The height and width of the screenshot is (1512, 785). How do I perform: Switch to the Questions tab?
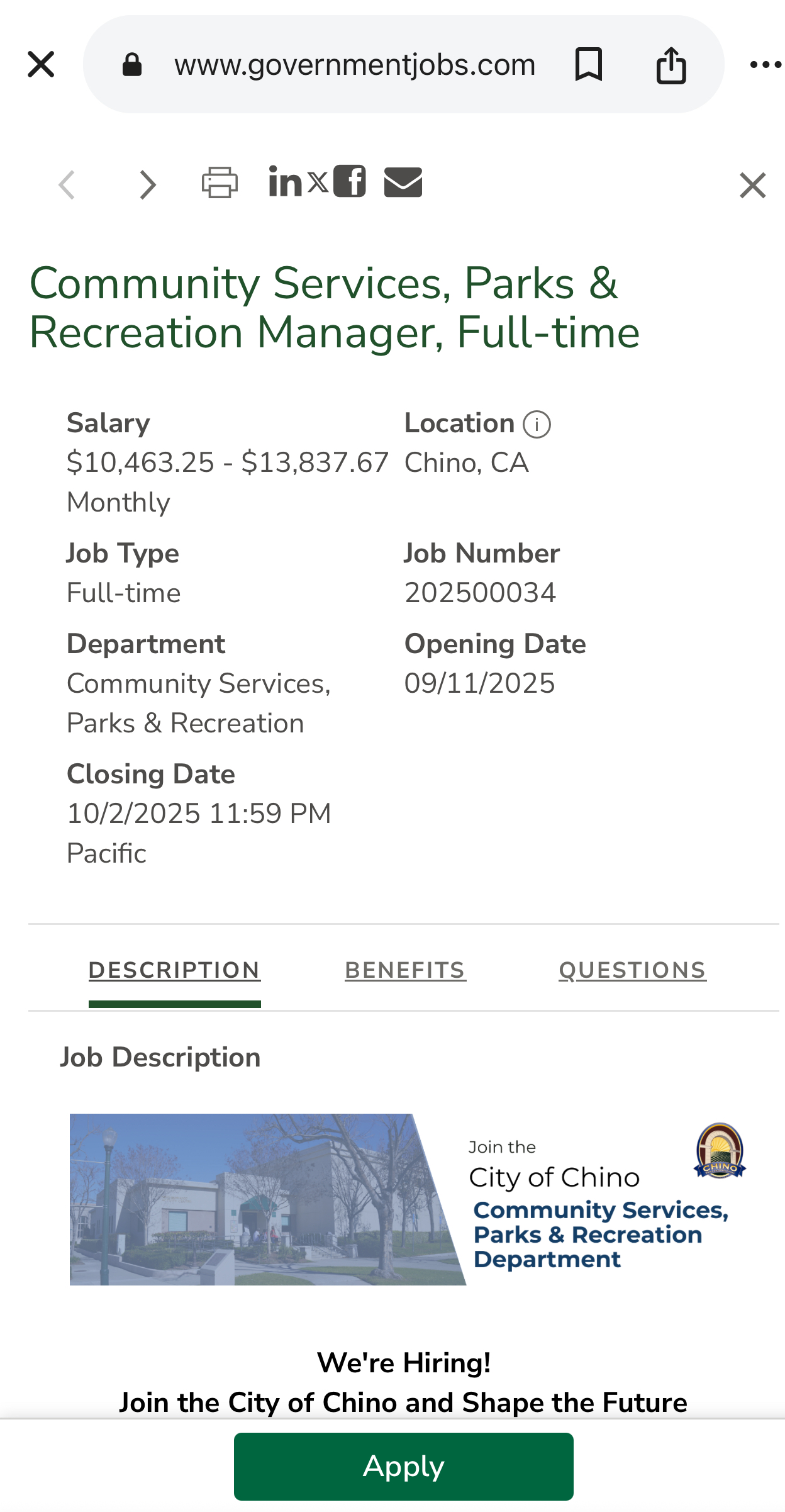coord(632,970)
